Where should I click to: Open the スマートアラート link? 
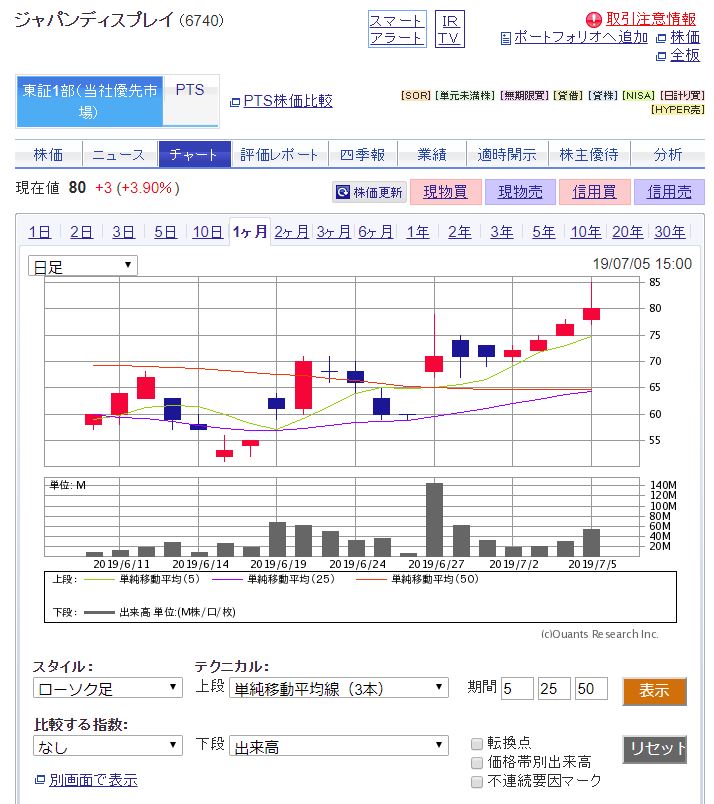pos(397,29)
